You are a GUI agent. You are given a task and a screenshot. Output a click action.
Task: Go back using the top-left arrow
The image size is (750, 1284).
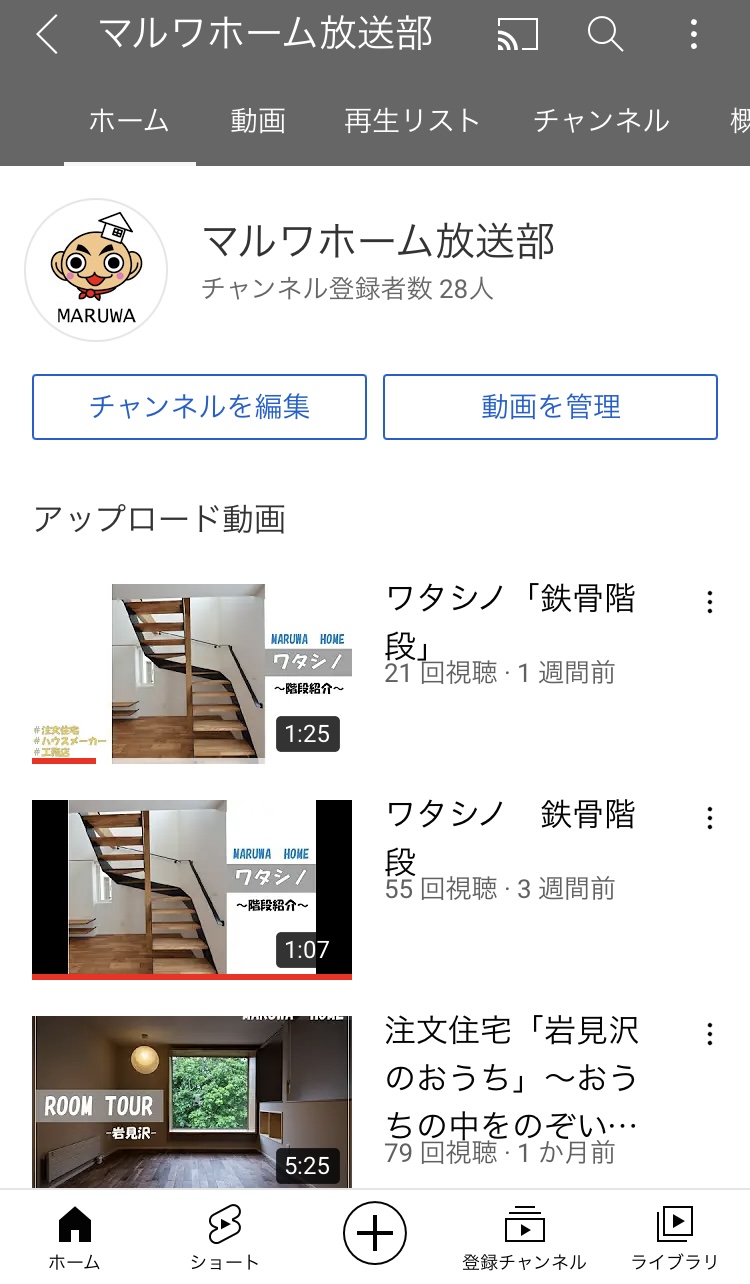pyautogui.click(x=46, y=36)
